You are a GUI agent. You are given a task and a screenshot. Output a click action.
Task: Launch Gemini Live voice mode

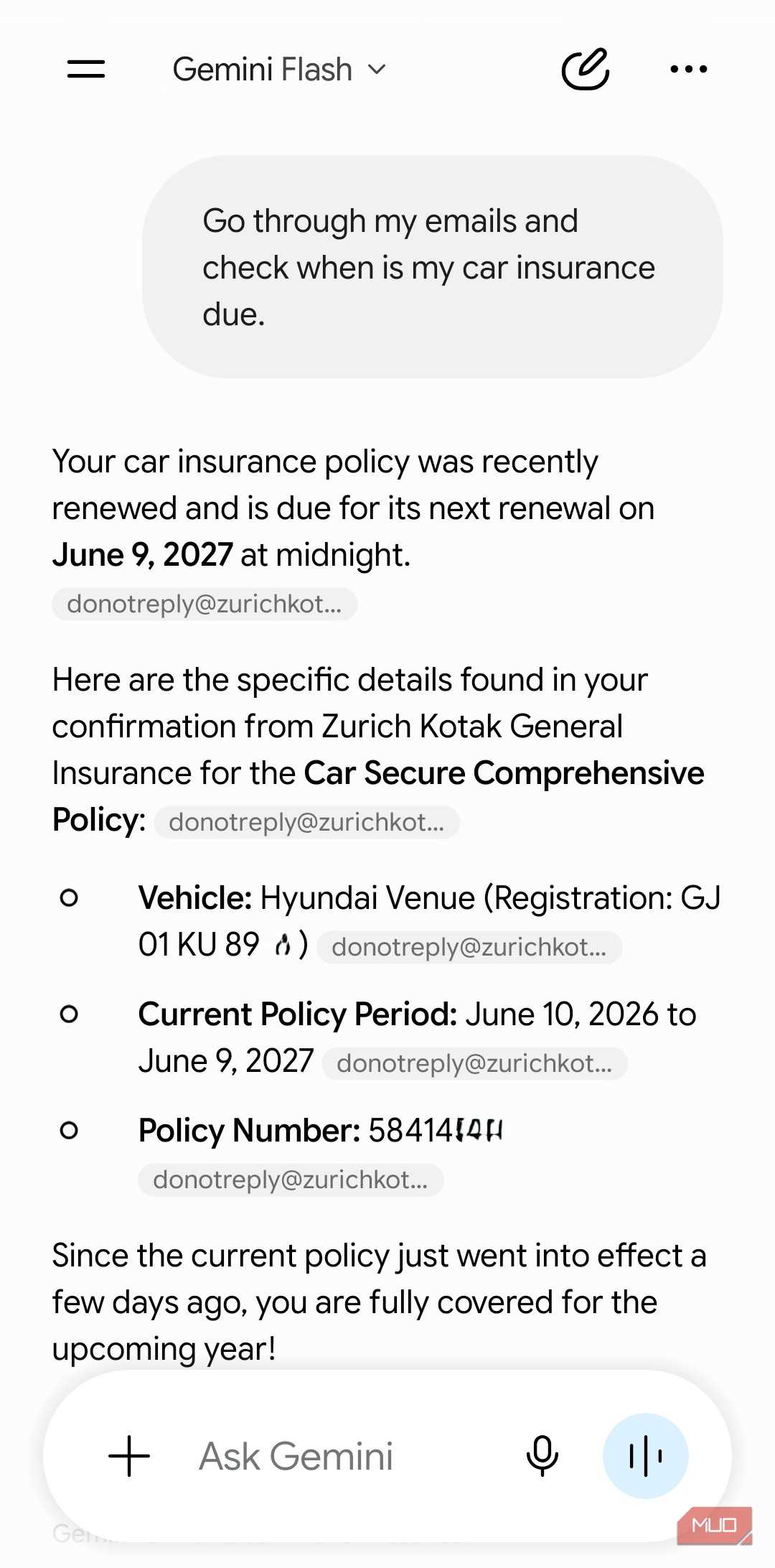pyautogui.click(x=646, y=1456)
